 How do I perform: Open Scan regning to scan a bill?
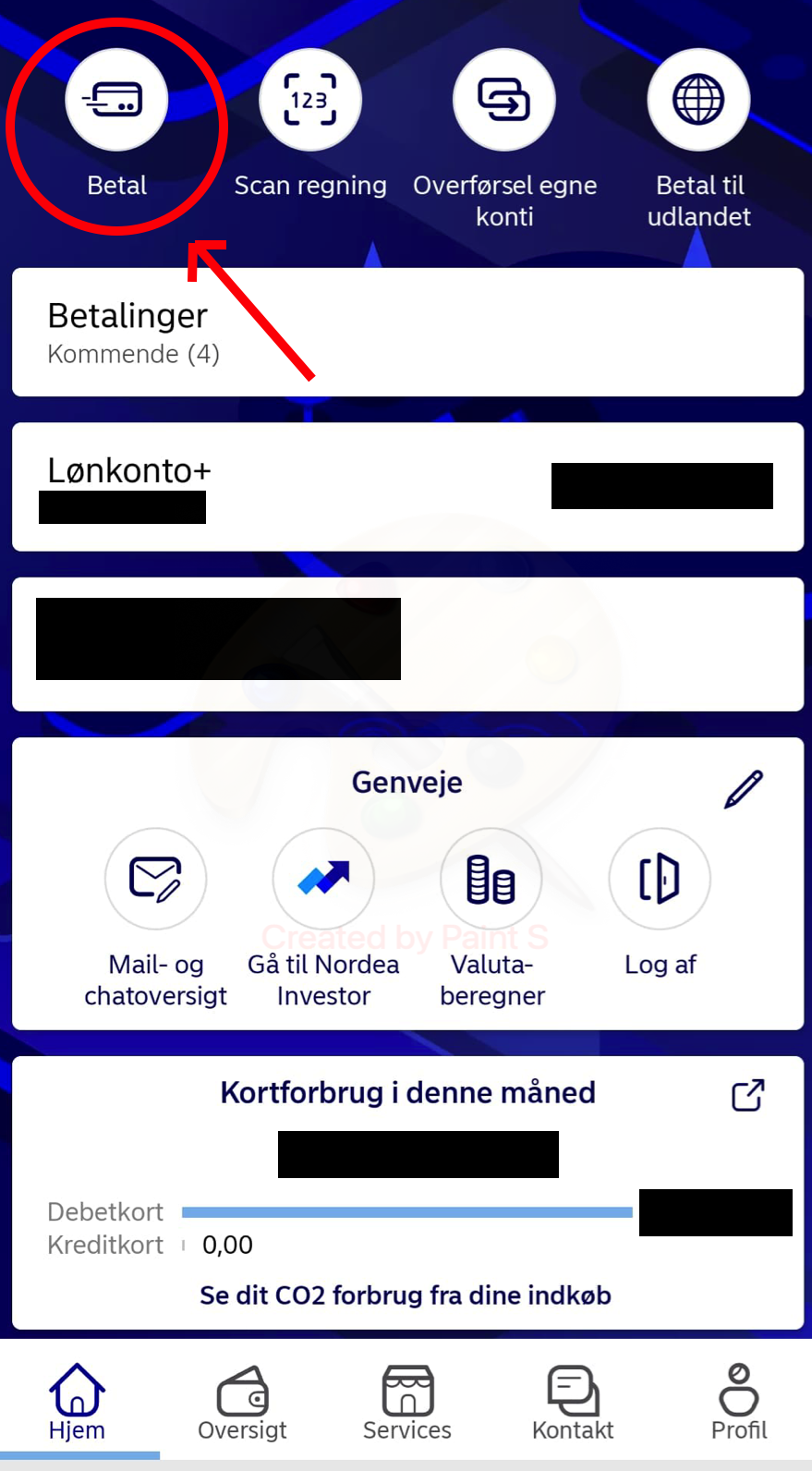point(310,100)
